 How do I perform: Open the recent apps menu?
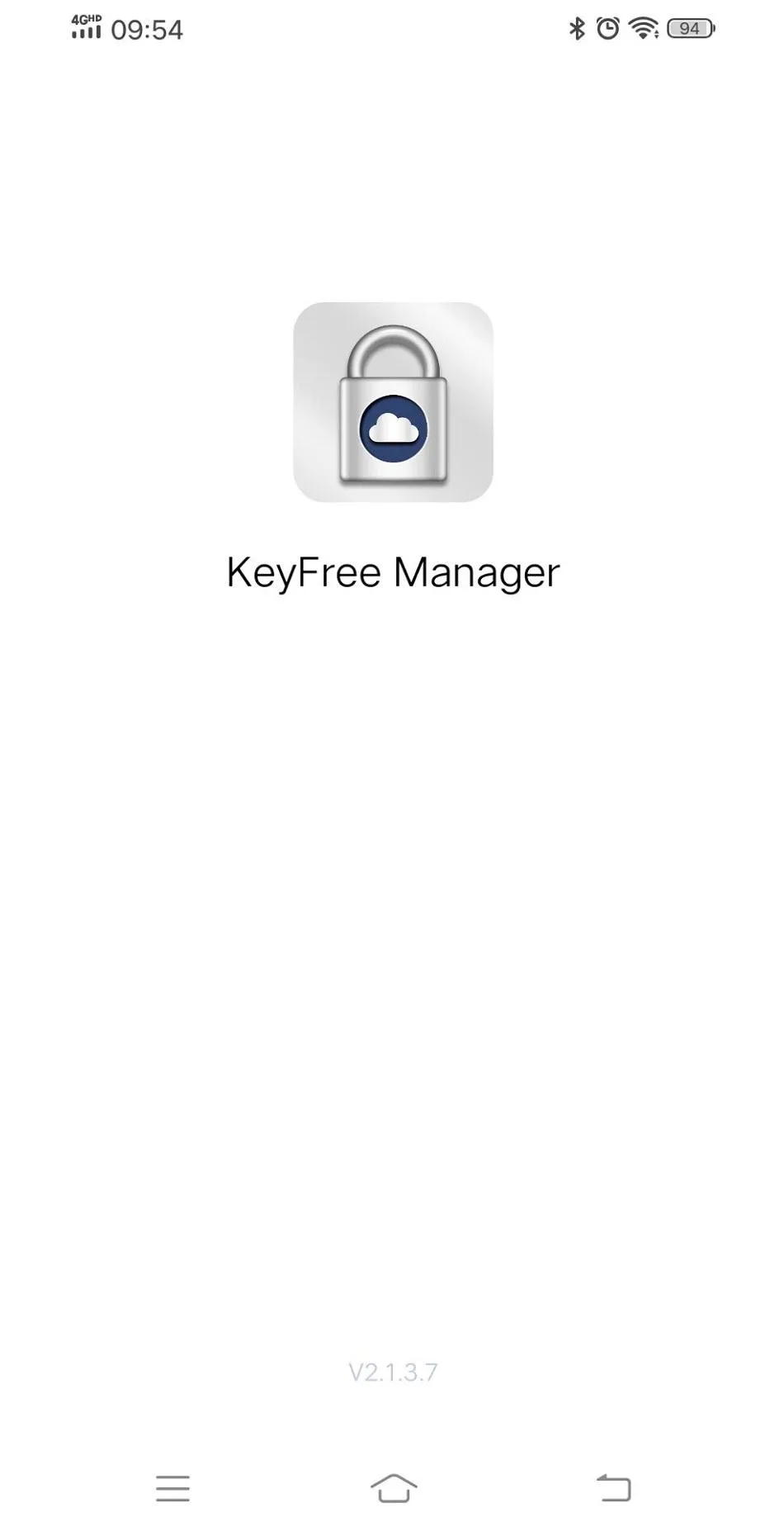(x=172, y=1488)
